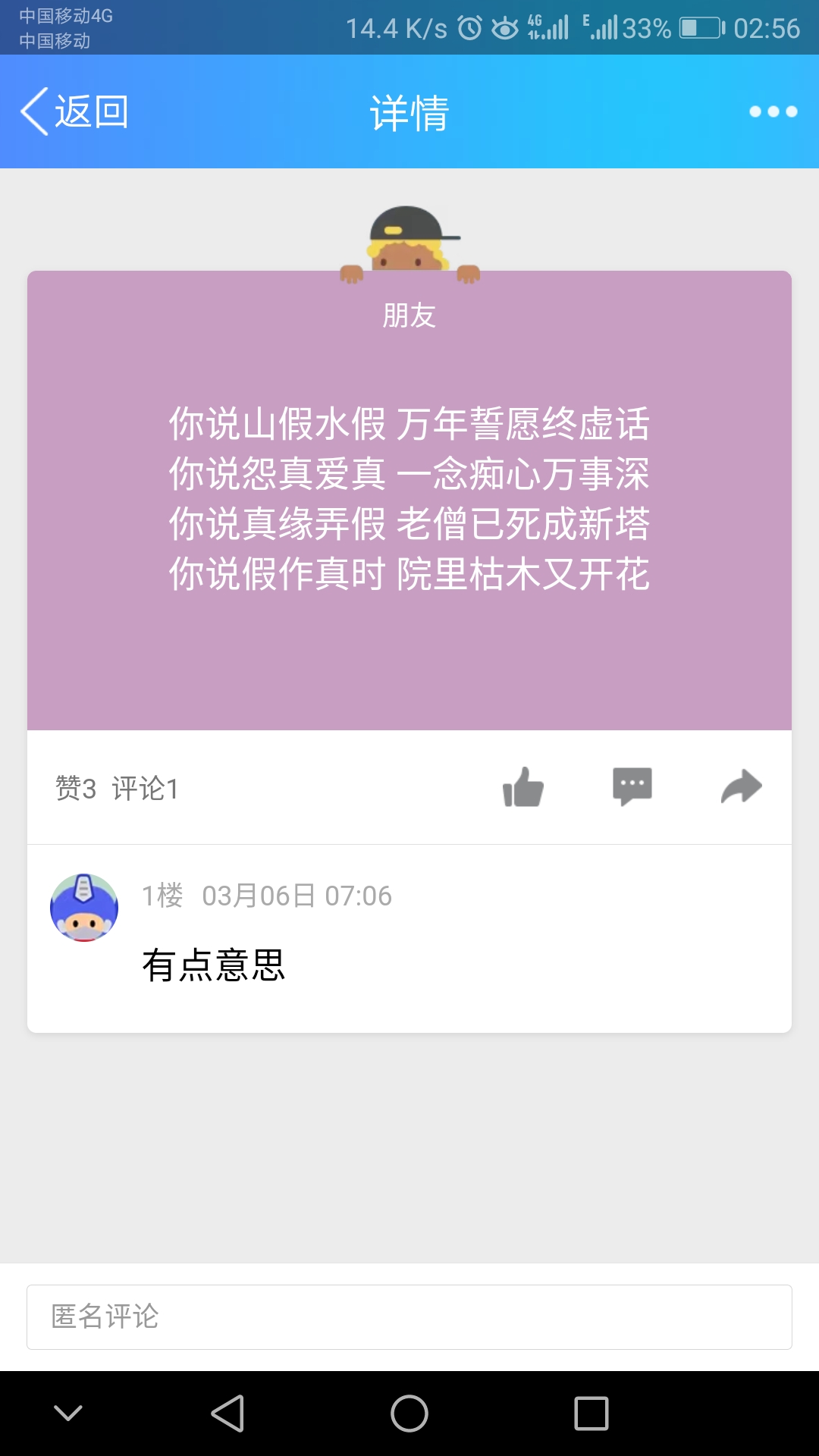This screenshot has width=819, height=1456.
Task: Share this post via the arrow icon
Action: (741, 786)
